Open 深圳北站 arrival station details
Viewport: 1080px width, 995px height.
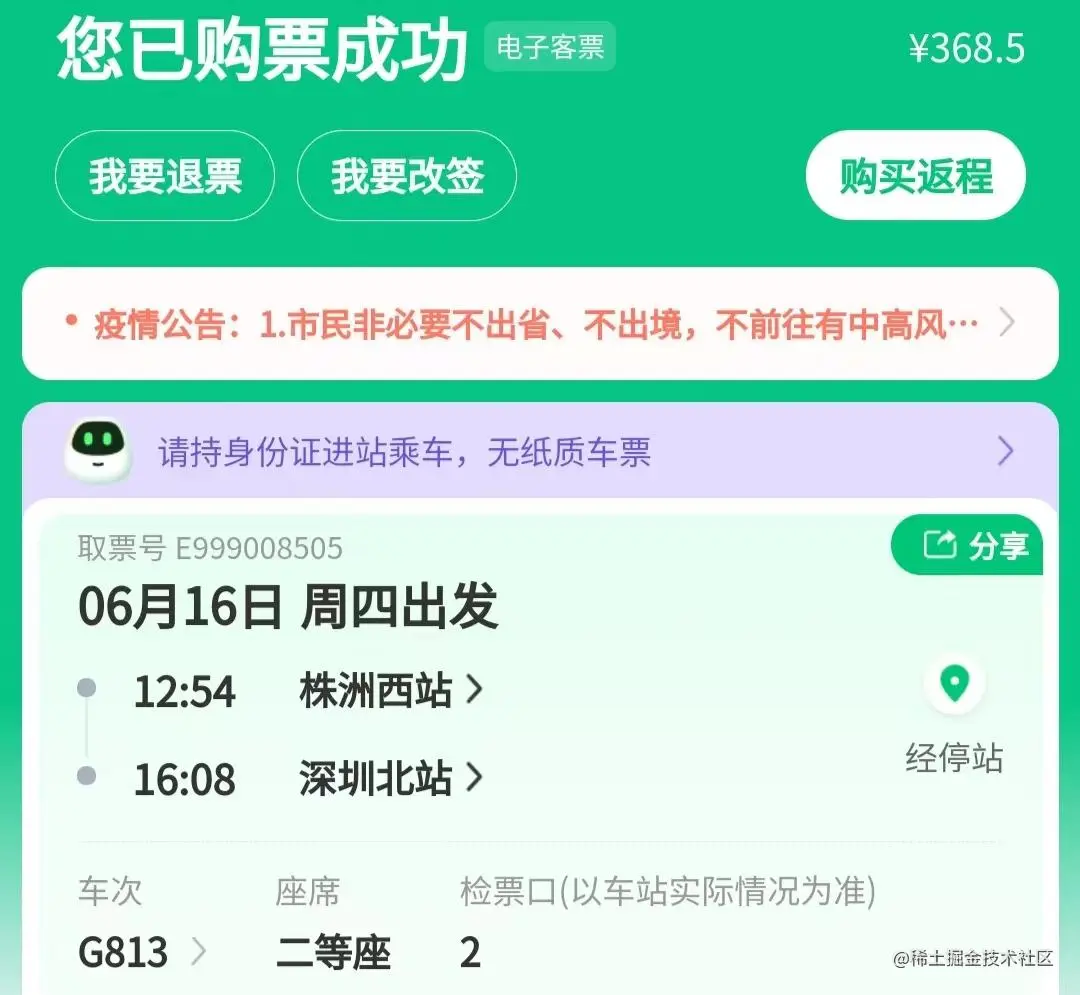(390, 779)
